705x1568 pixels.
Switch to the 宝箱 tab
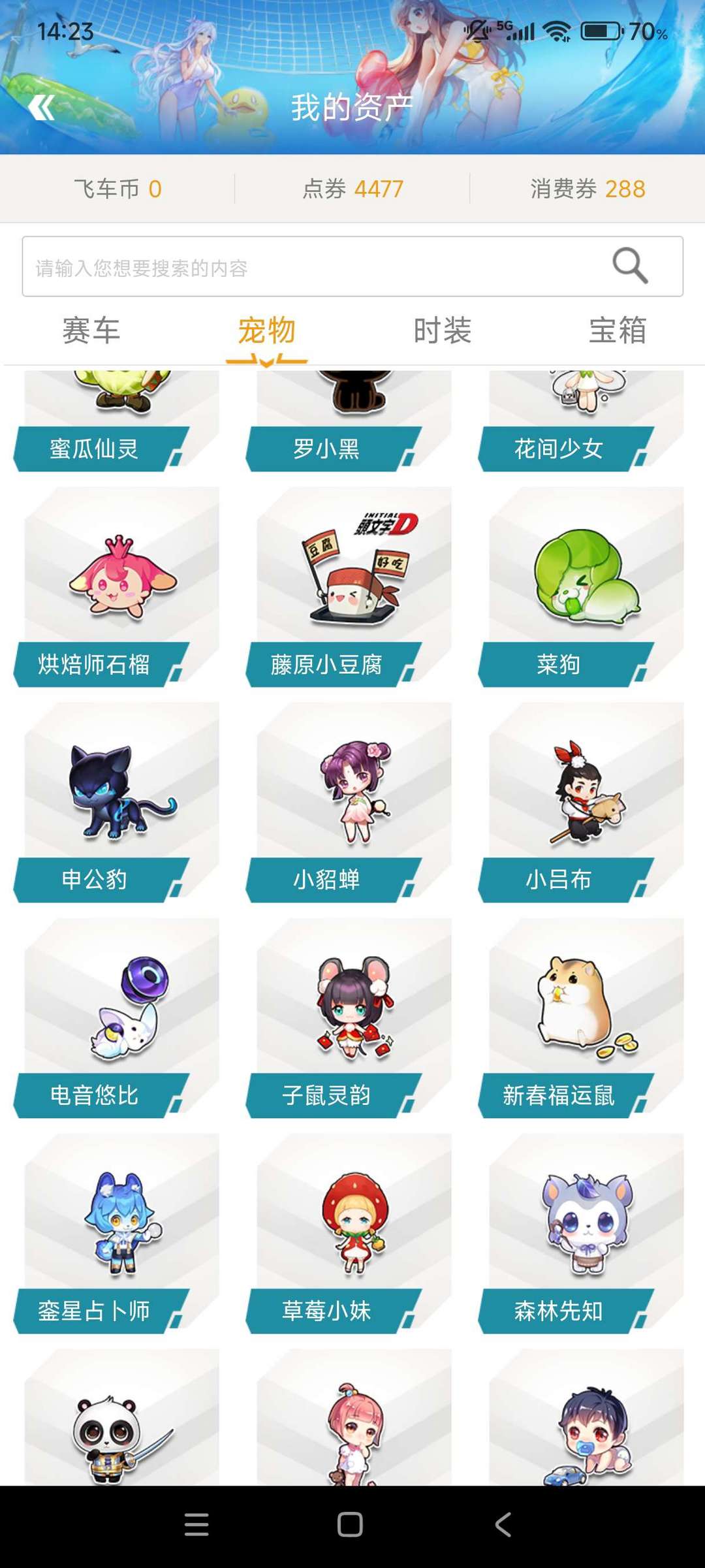618,330
